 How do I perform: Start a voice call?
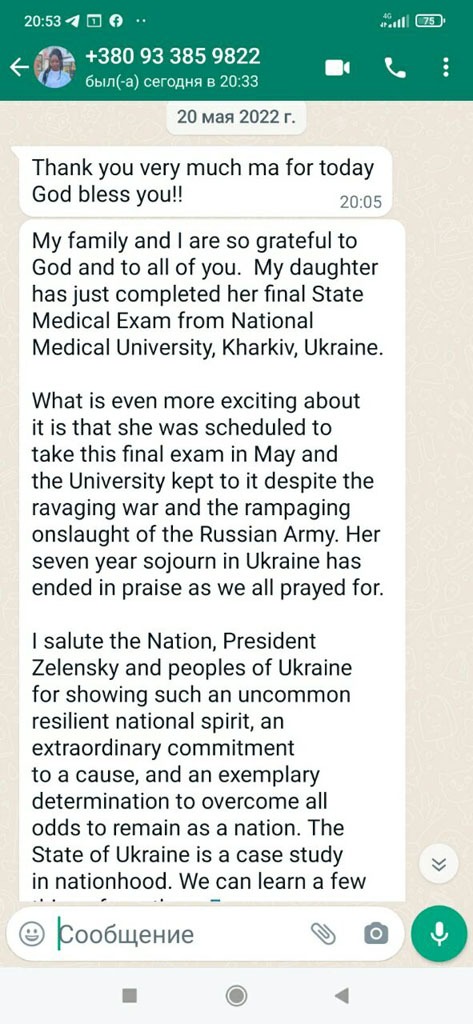395,68
